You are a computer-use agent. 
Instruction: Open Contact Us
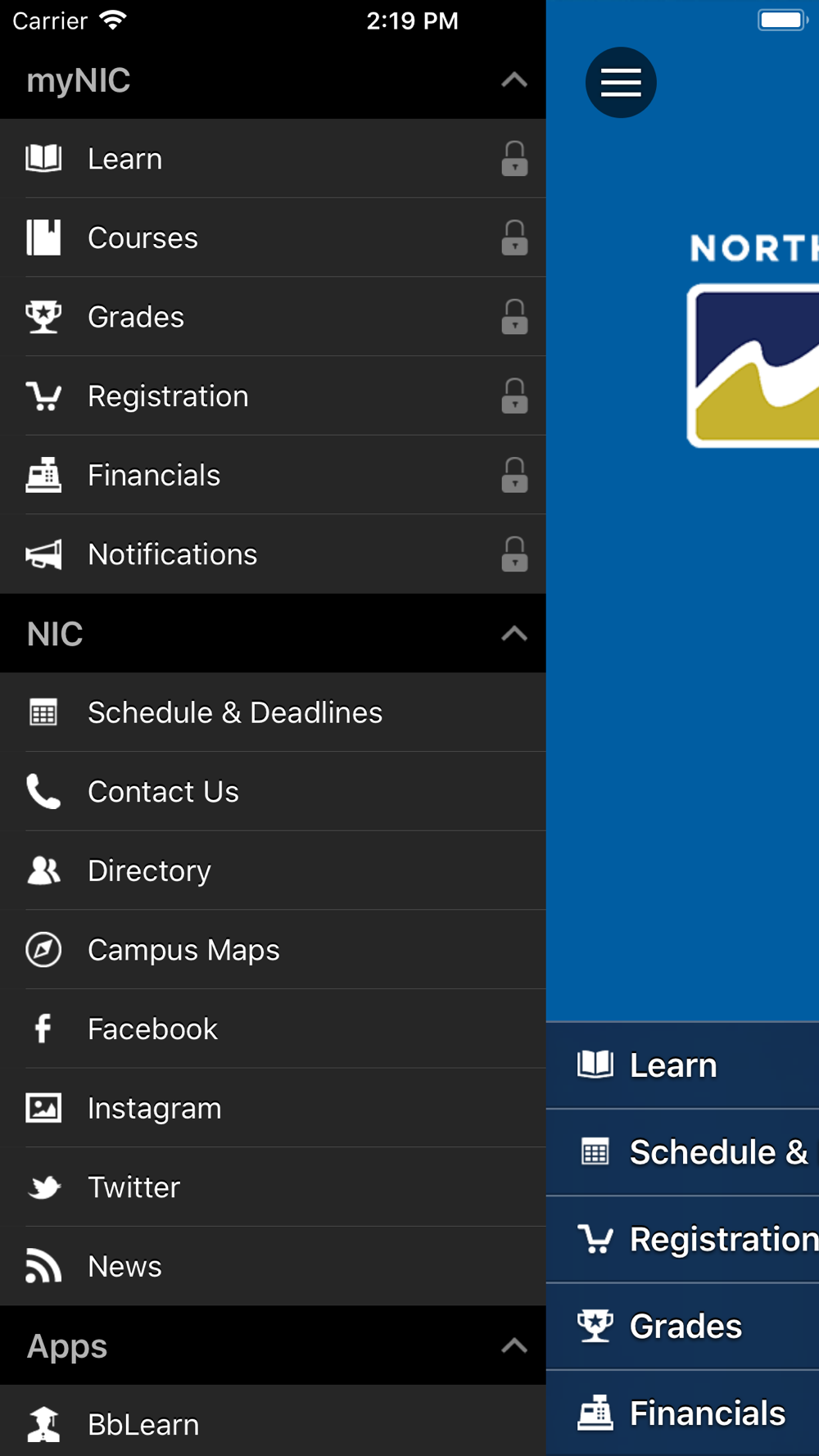coord(163,792)
